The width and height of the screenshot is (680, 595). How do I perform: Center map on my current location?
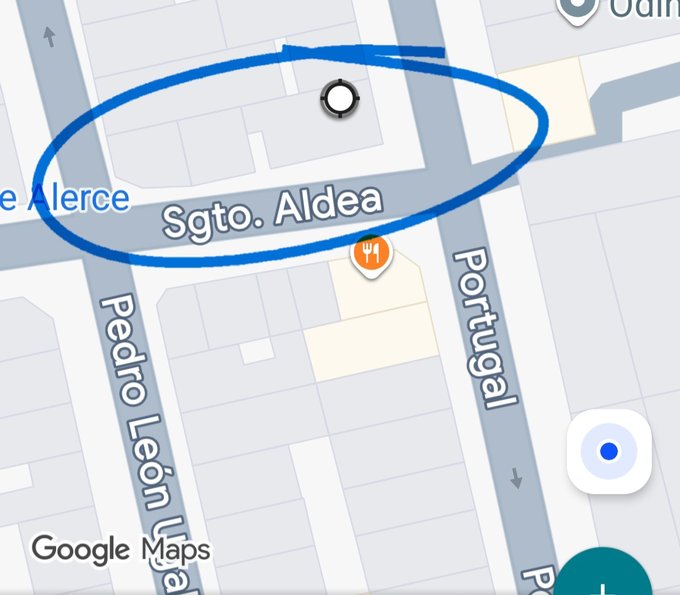pyautogui.click(x=609, y=452)
